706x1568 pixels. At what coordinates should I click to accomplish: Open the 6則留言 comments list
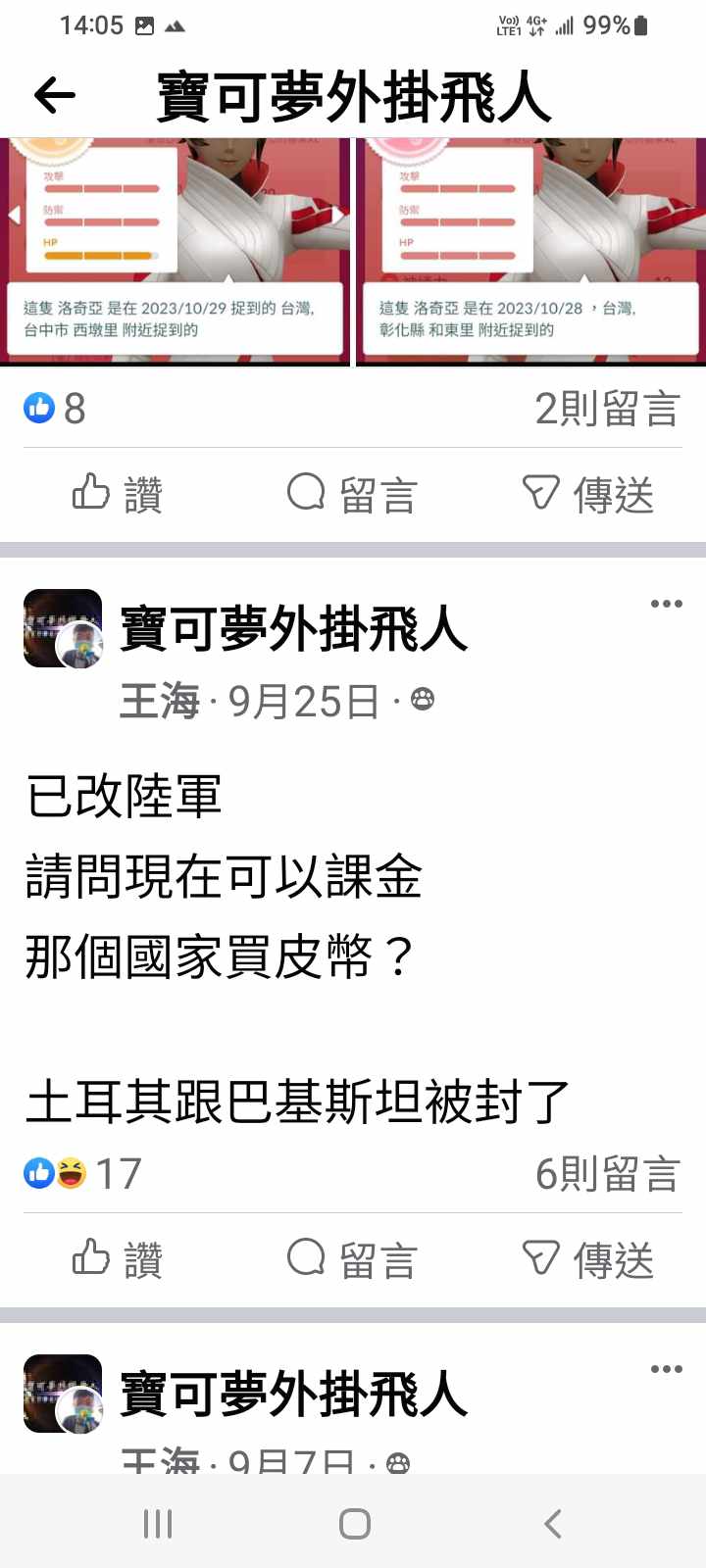pyautogui.click(x=606, y=1173)
